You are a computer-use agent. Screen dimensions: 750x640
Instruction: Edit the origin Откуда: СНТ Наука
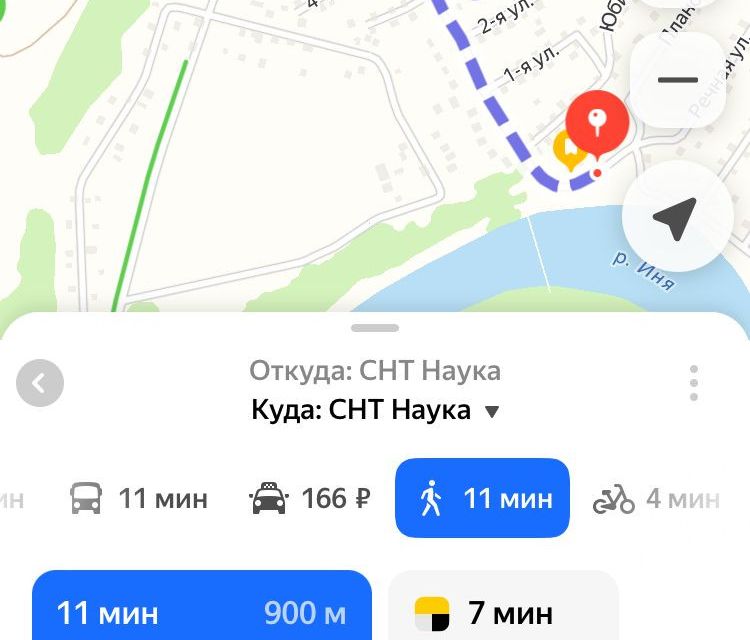coord(375,371)
